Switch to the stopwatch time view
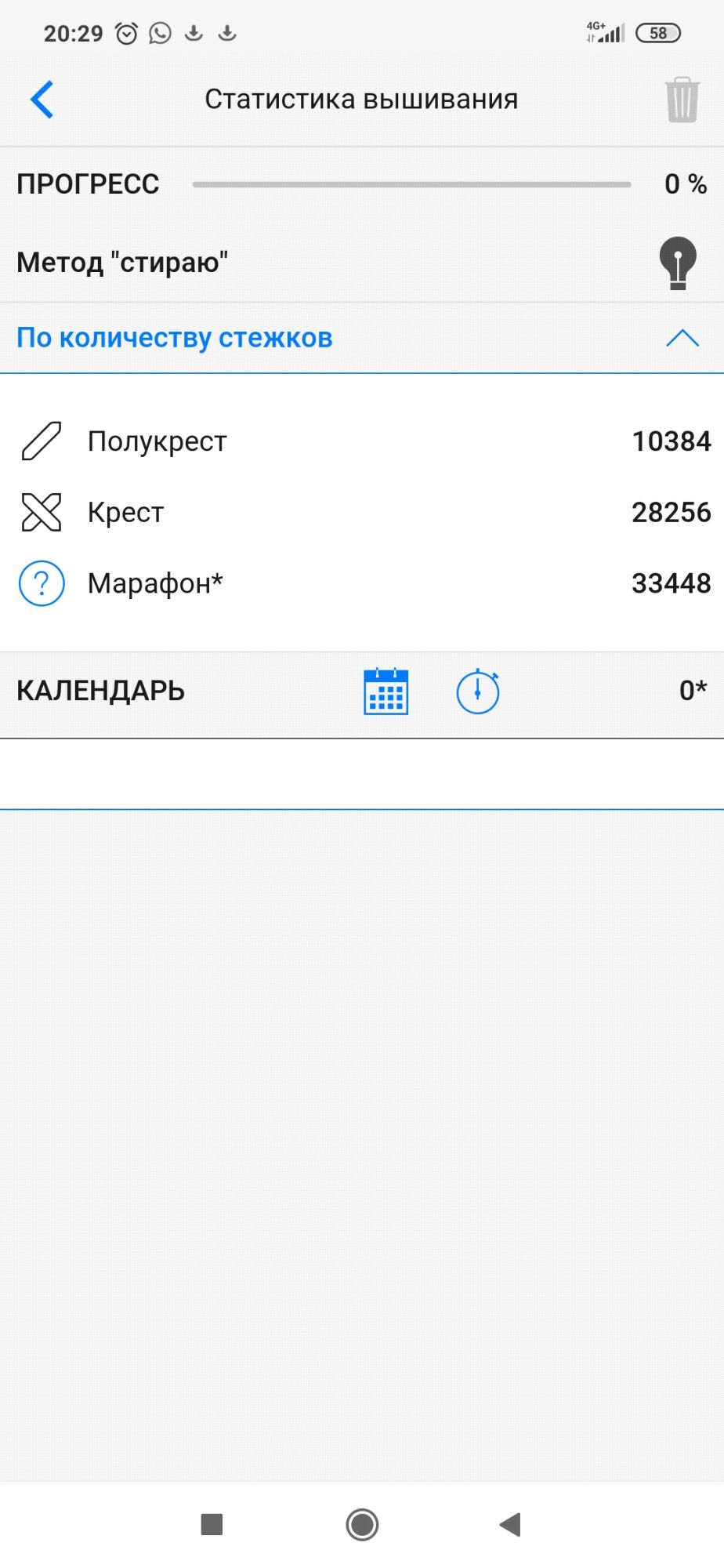Viewport: 724px width, 1568px height. click(x=478, y=691)
